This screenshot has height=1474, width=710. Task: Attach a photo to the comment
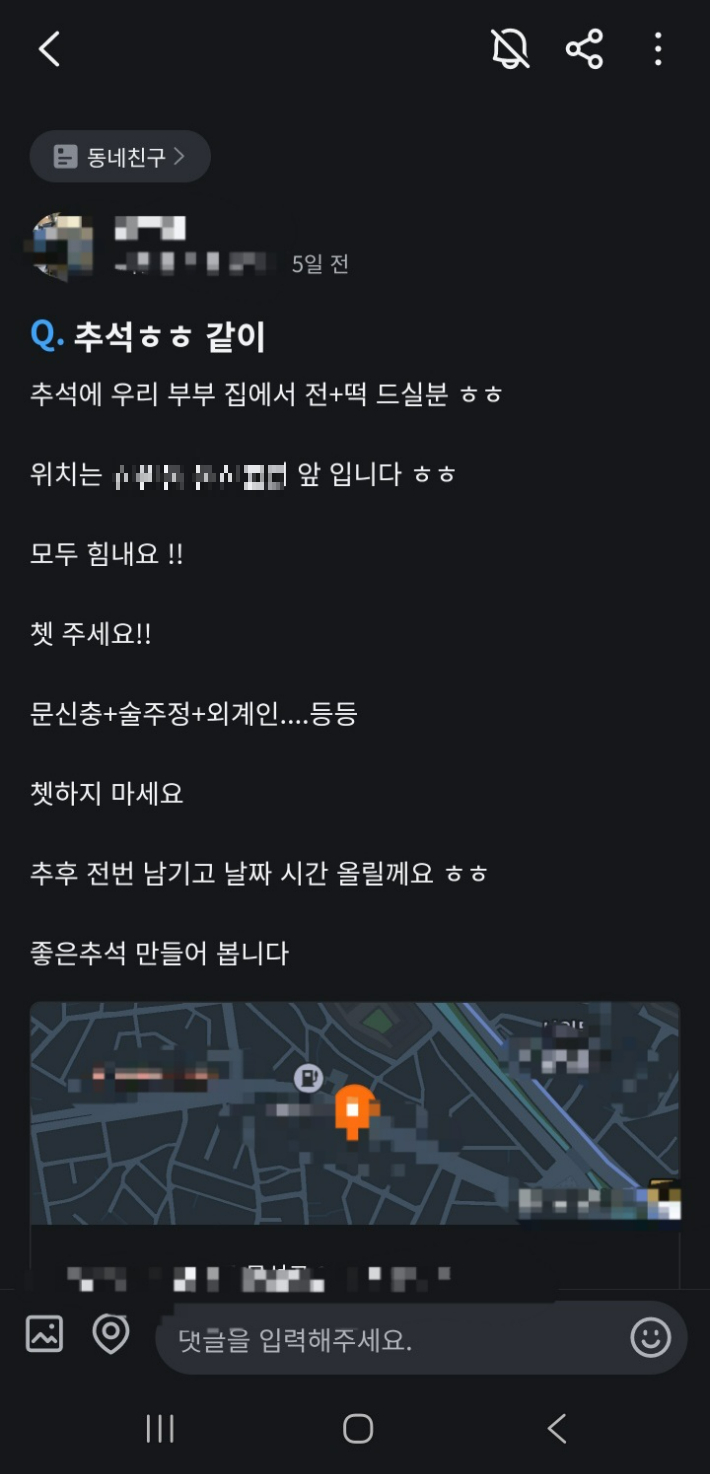coord(44,1334)
